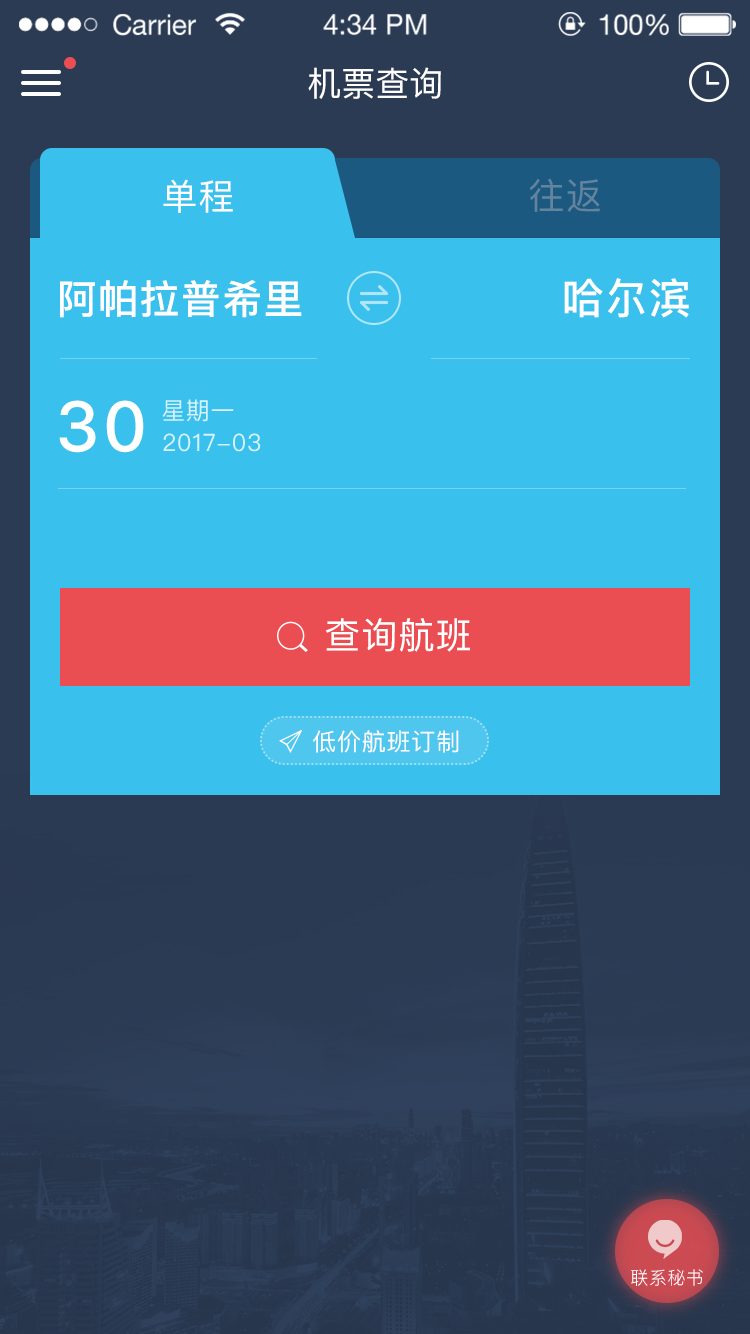Viewport: 750px width, 1334px height.
Task: Contact the secretary via 联系秘书
Action: pyautogui.click(x=666, y=1250)
